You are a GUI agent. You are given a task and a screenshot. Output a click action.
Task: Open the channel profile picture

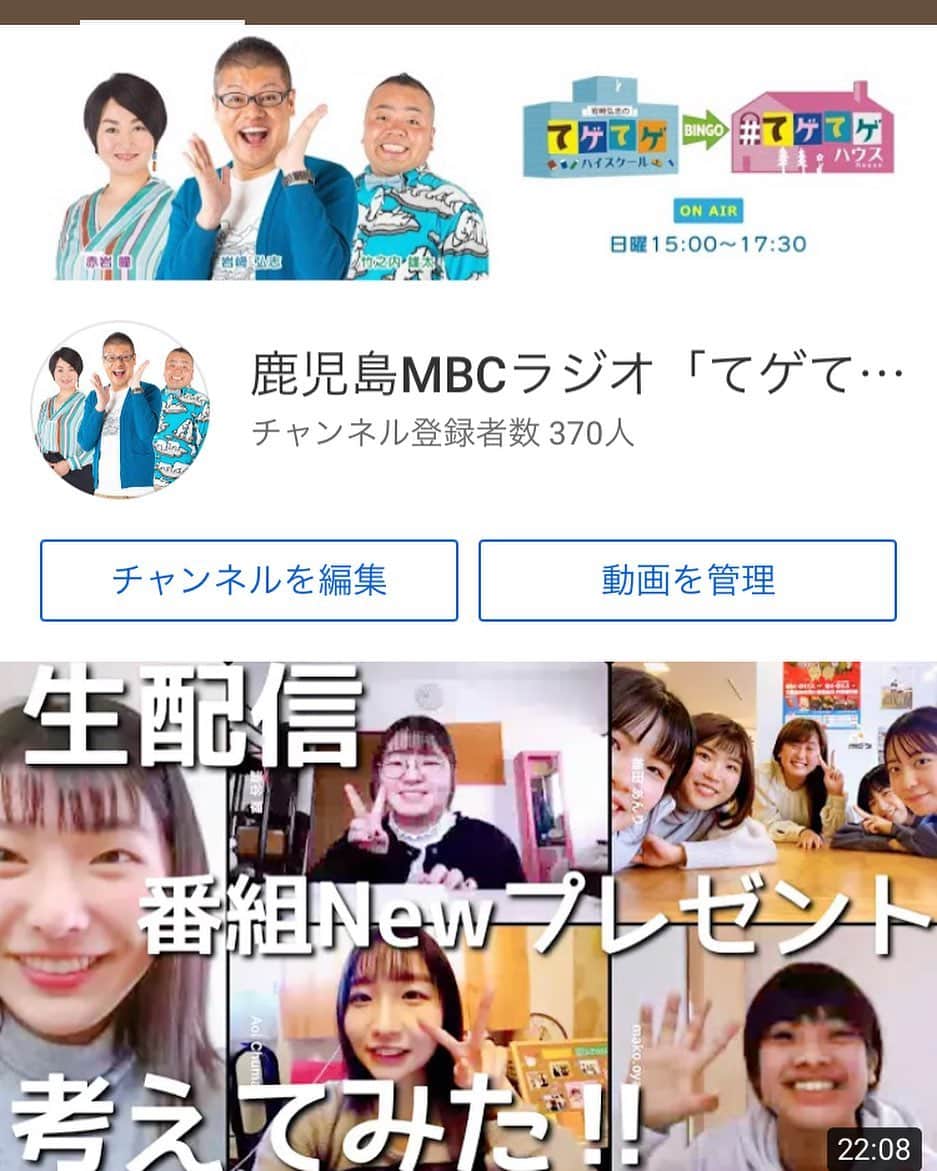[121, 409]
